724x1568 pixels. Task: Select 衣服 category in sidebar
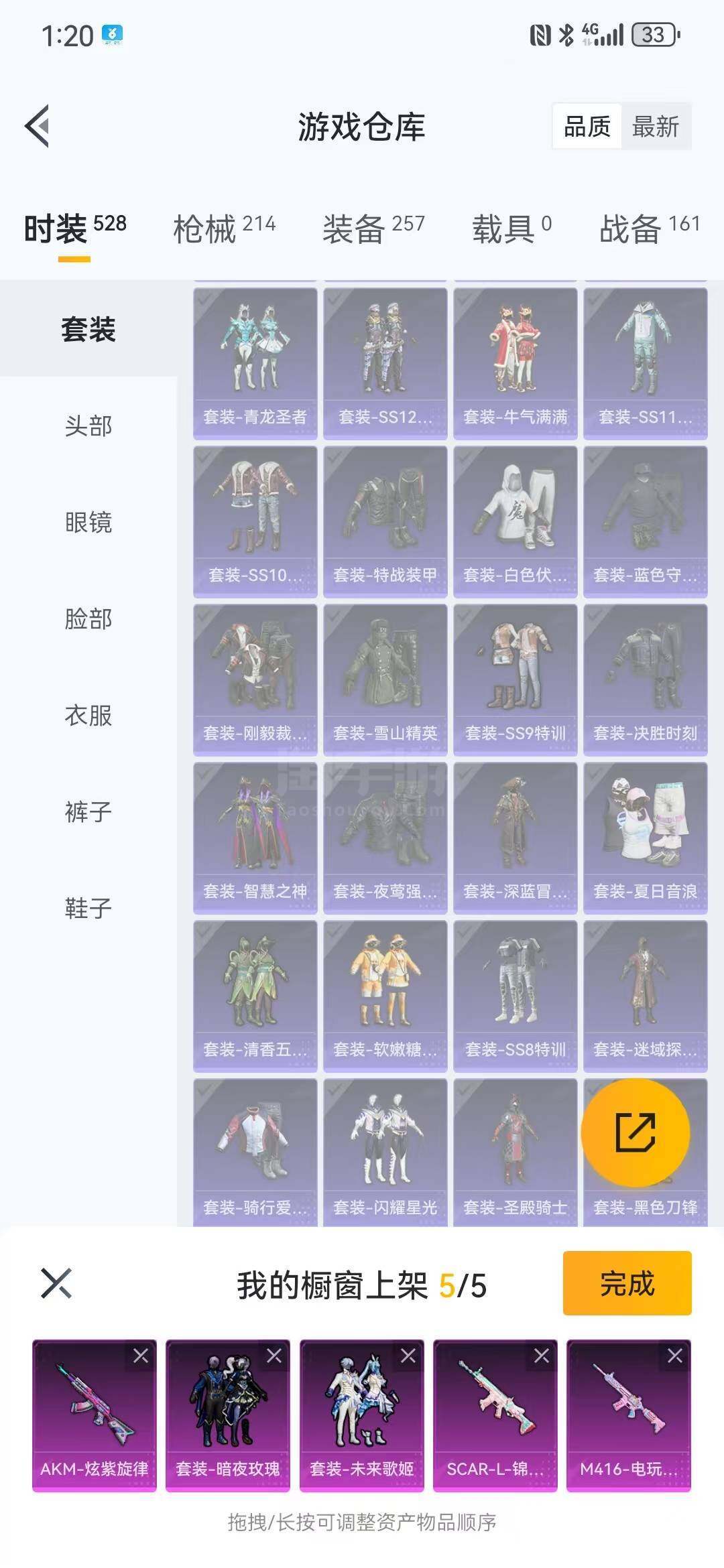[x=88, y=715]
